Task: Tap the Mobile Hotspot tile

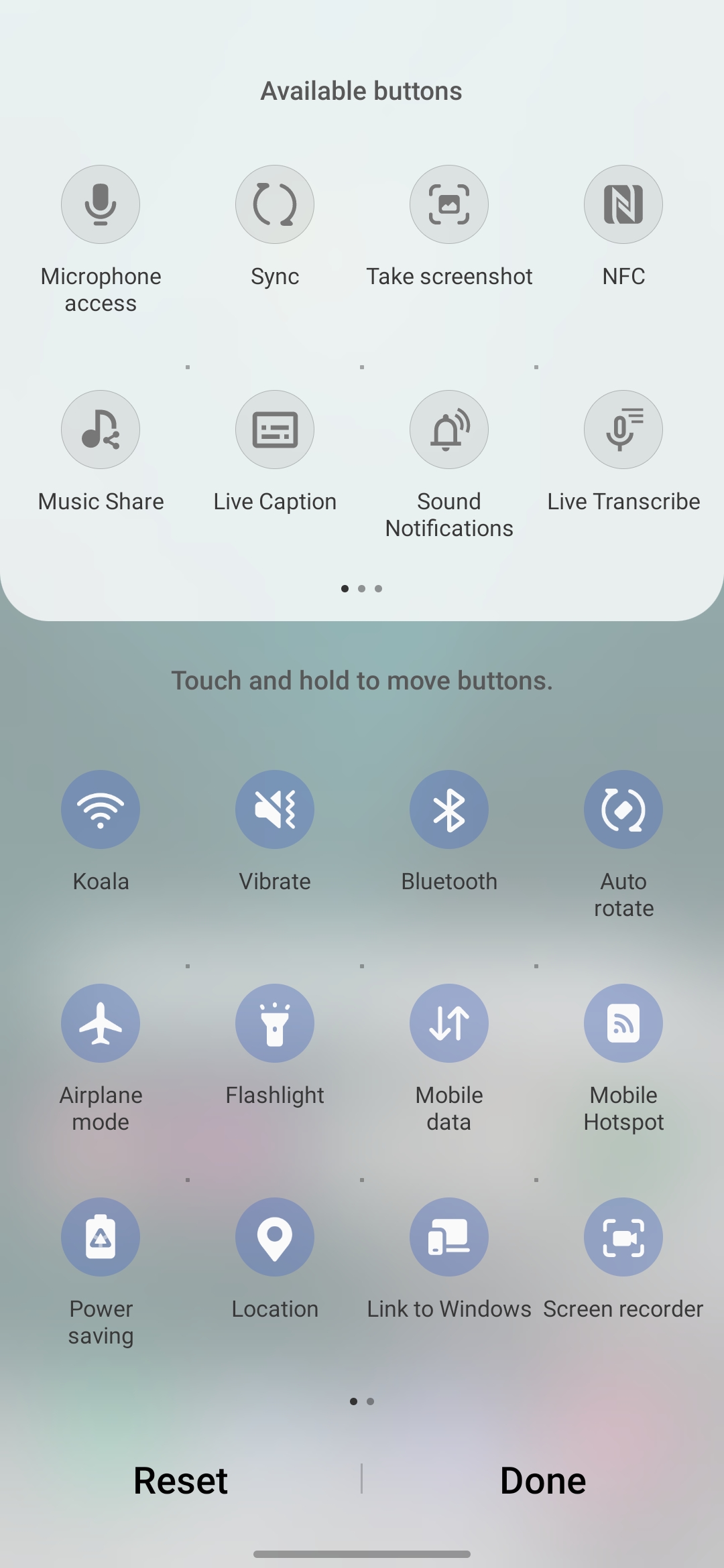Action: point(623,1023)
